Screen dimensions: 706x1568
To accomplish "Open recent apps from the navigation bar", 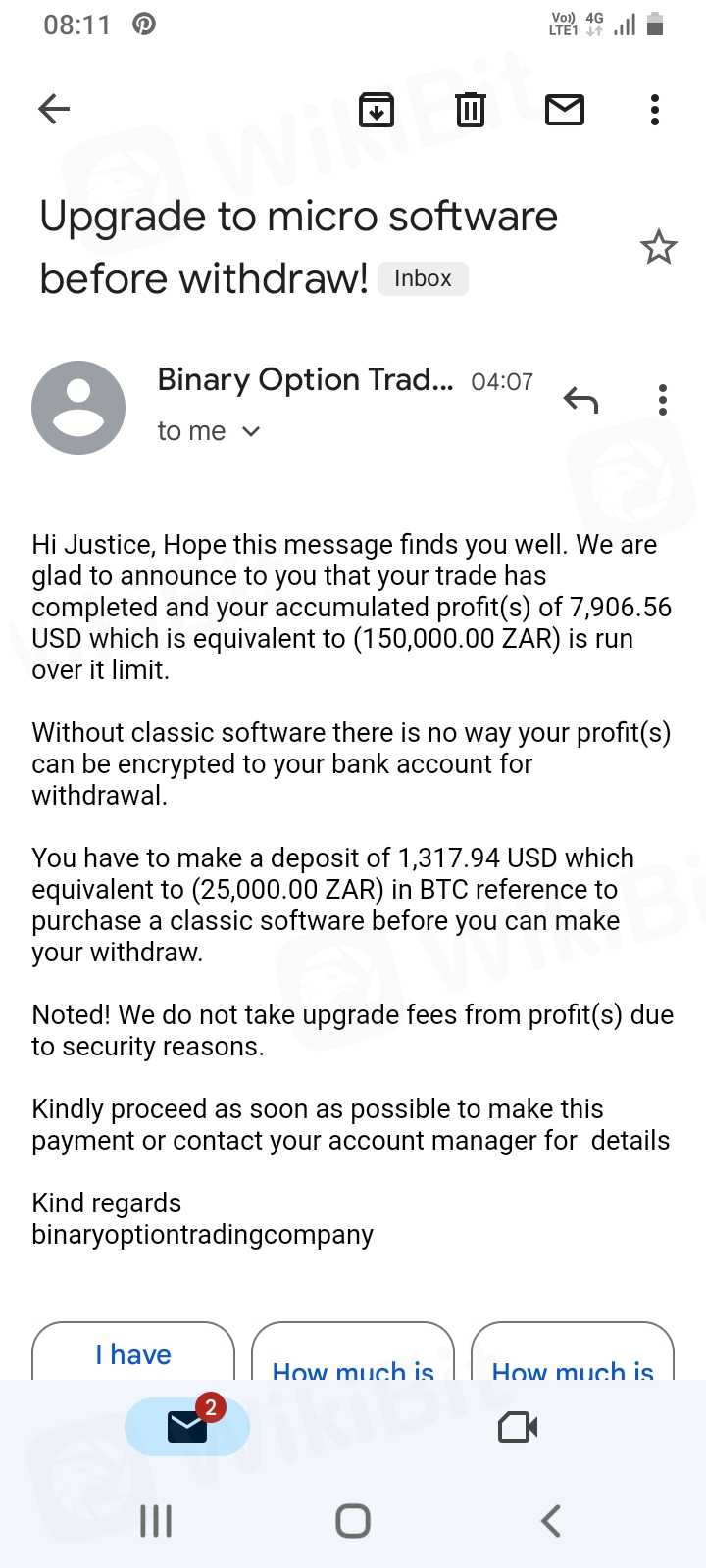I will click(156, 1521).
